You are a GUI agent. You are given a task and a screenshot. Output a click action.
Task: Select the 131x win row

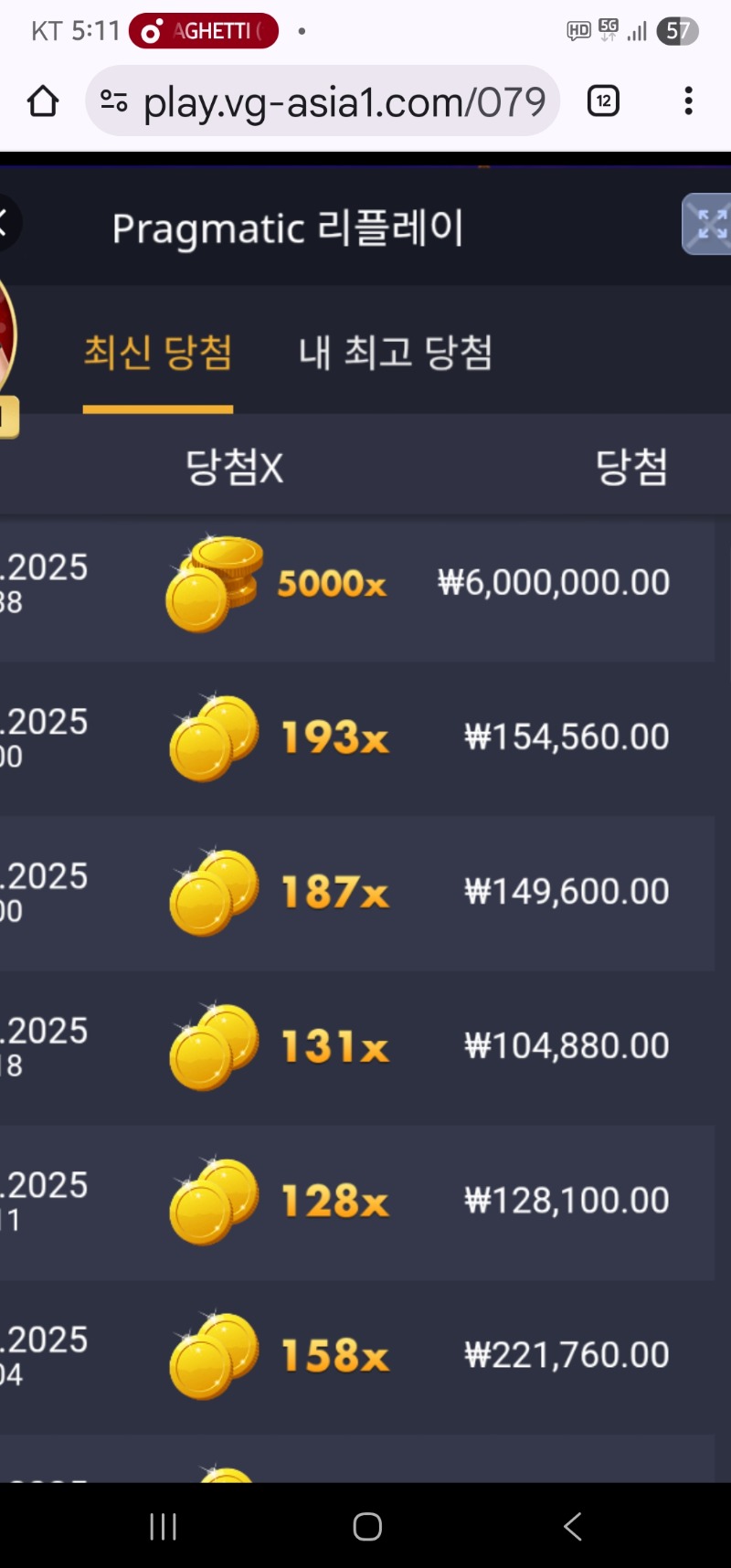[x=365, y=1047]
